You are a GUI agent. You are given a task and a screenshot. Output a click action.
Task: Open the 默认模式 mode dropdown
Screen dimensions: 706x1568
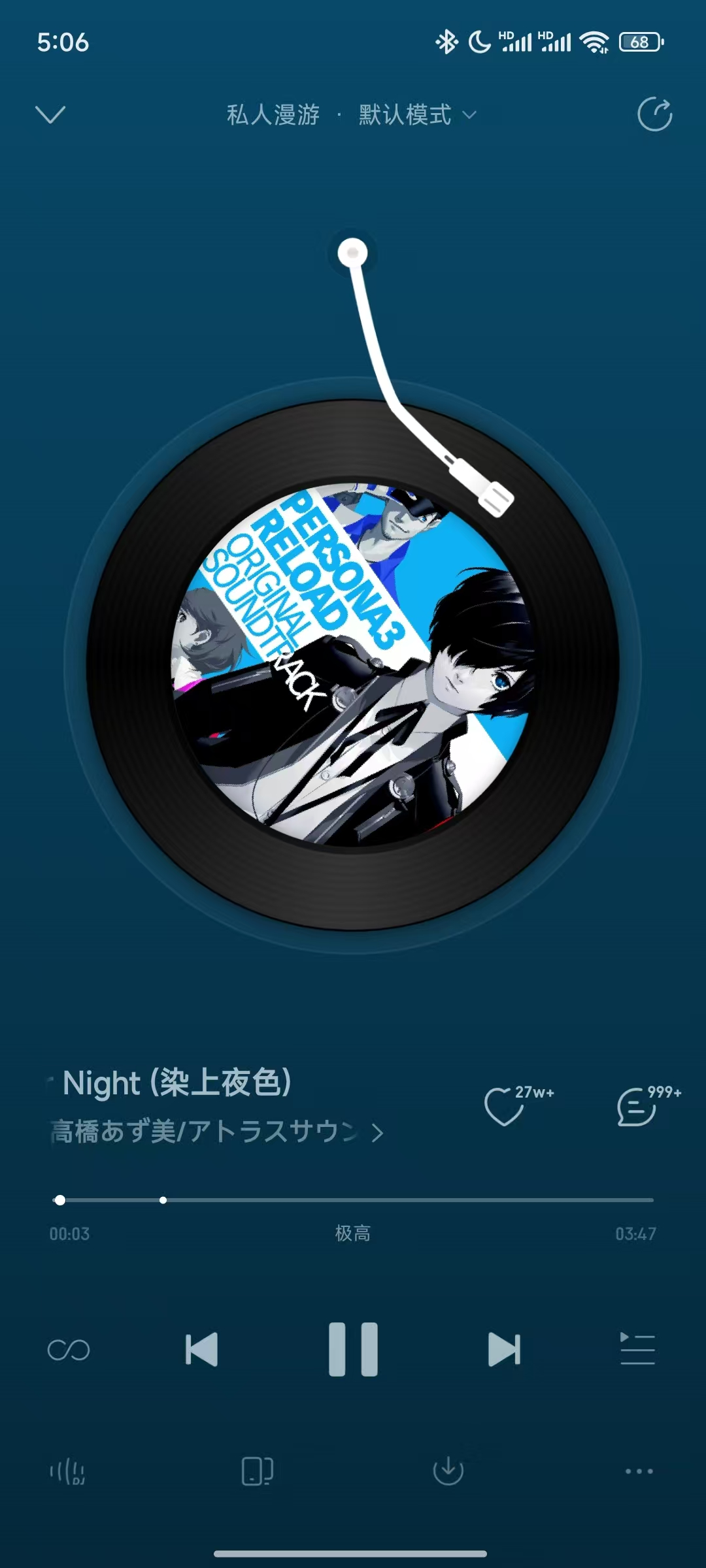click(416, 115)
